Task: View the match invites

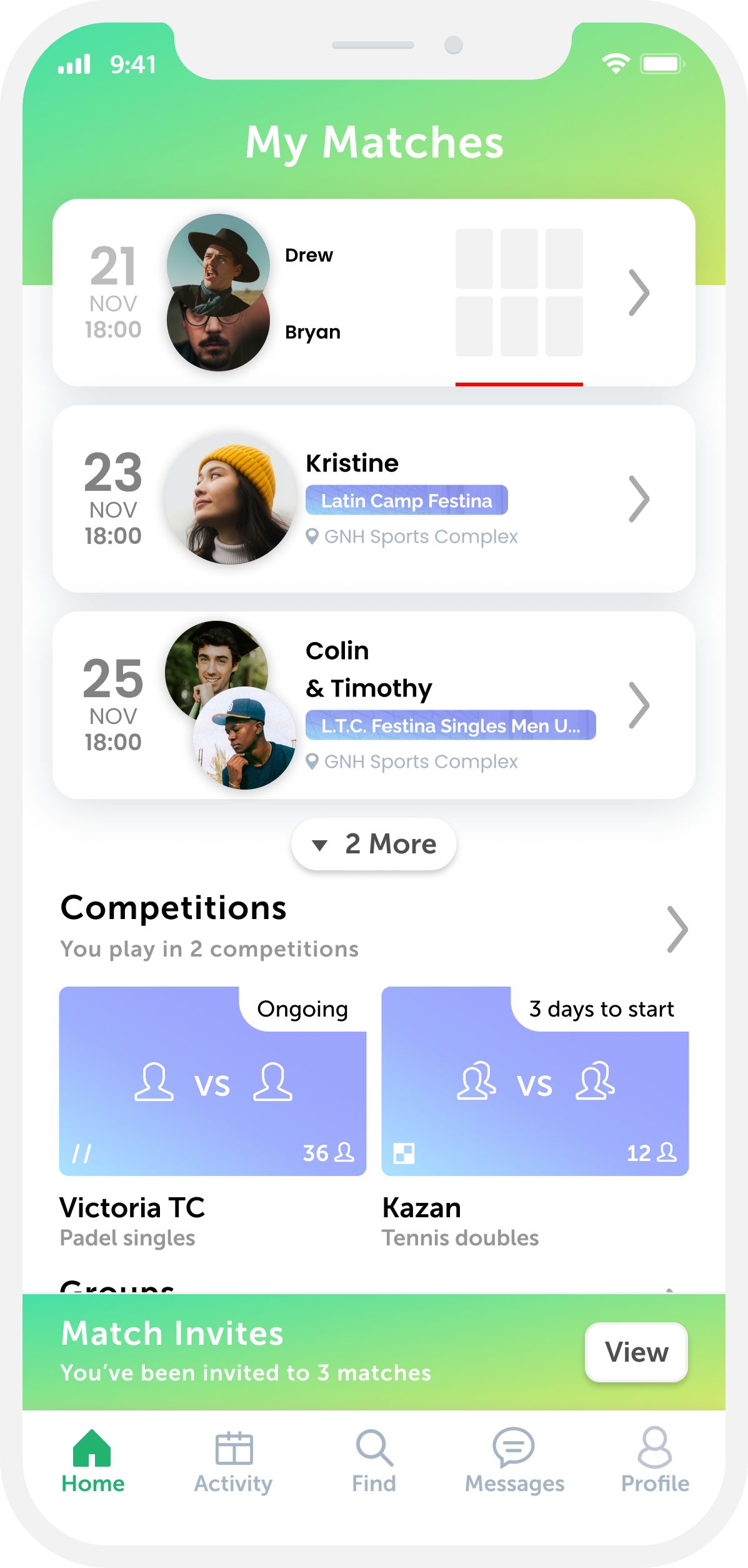Action: [636, 1352]
